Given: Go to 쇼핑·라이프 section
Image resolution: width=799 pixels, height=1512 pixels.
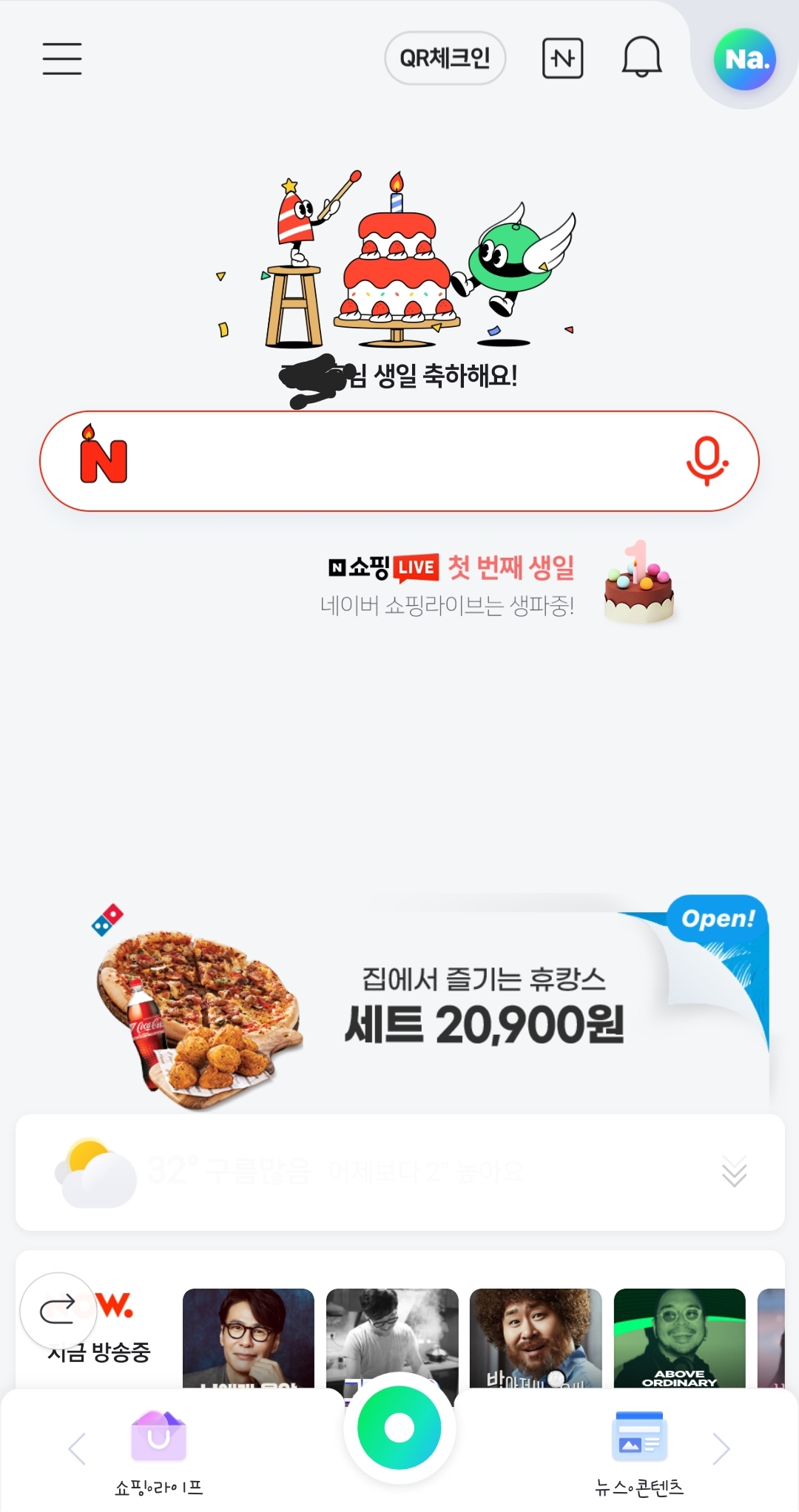Looking at the screenshot, I should [x=158, y=1450].
